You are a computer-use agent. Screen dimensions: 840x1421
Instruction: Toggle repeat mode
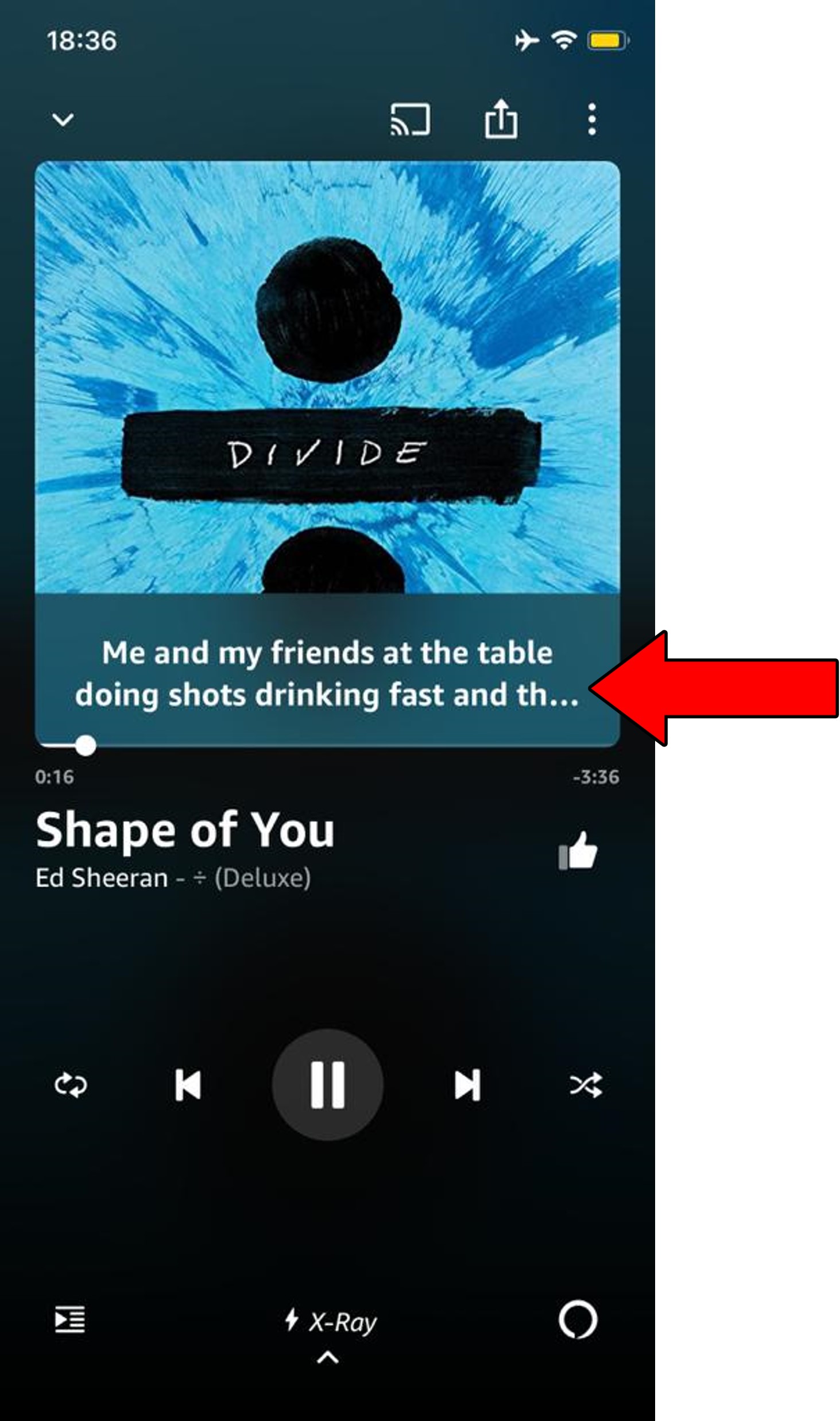click(x=71, y=1085)
